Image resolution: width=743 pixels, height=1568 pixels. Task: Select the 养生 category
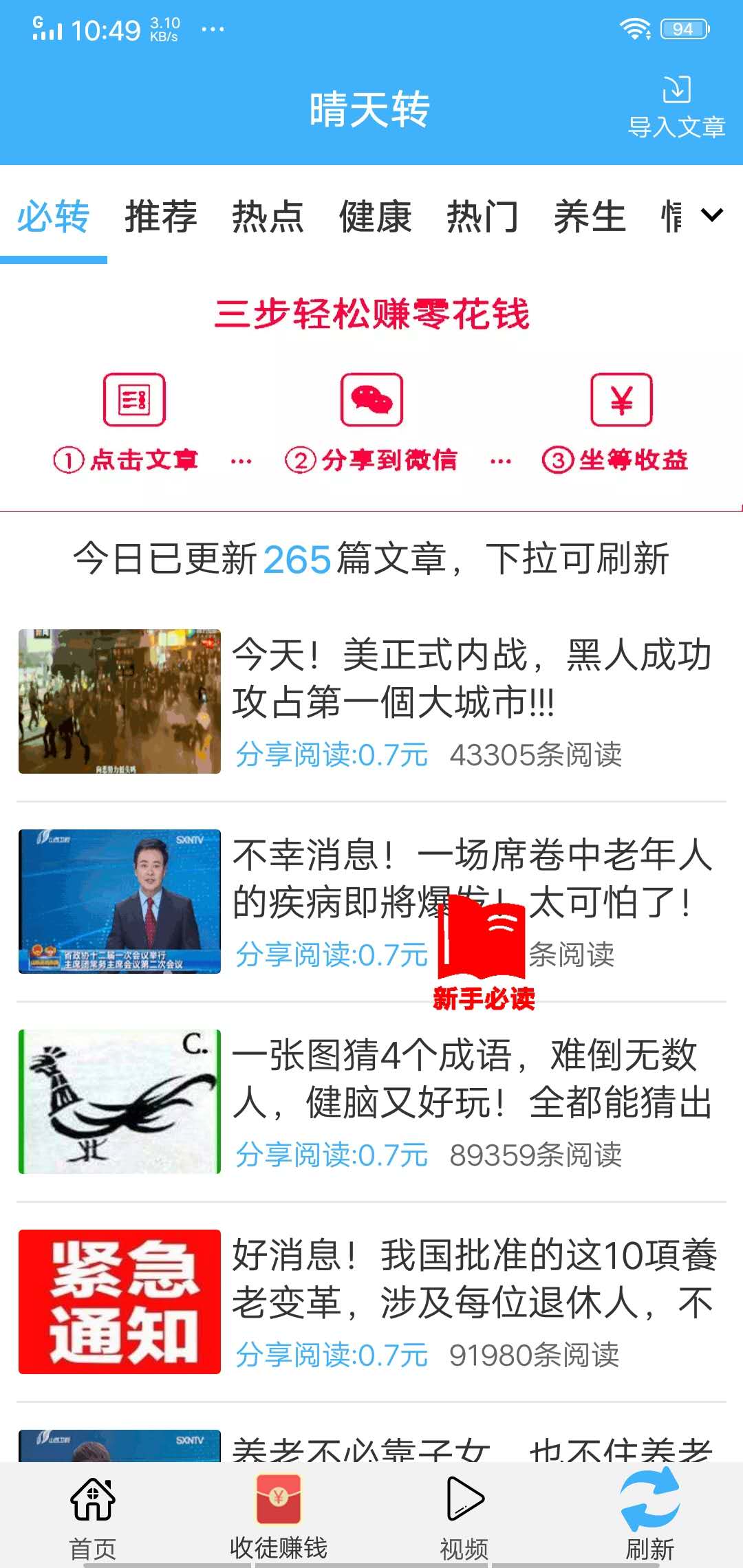pos(588,217)
